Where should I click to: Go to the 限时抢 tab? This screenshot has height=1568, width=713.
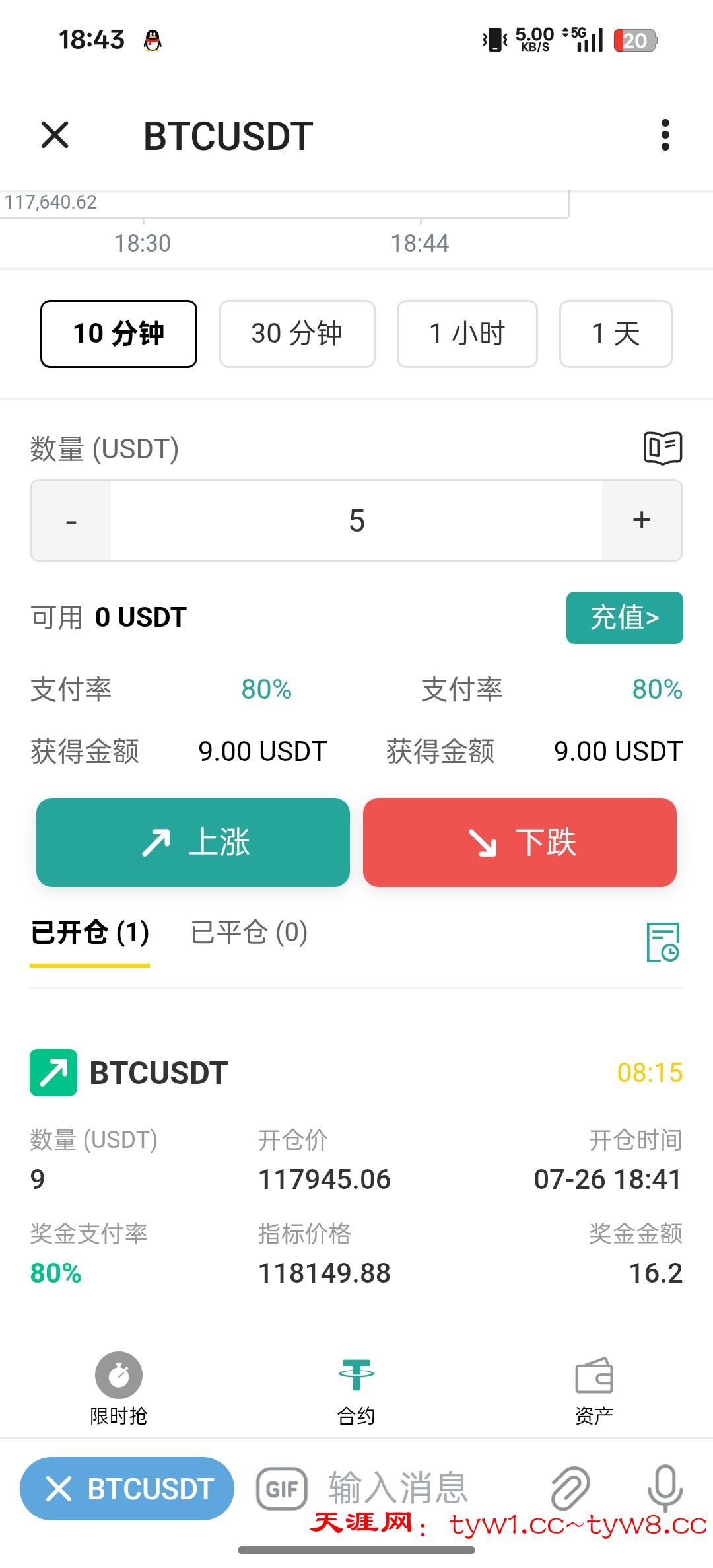click(x=119, y=1388)
